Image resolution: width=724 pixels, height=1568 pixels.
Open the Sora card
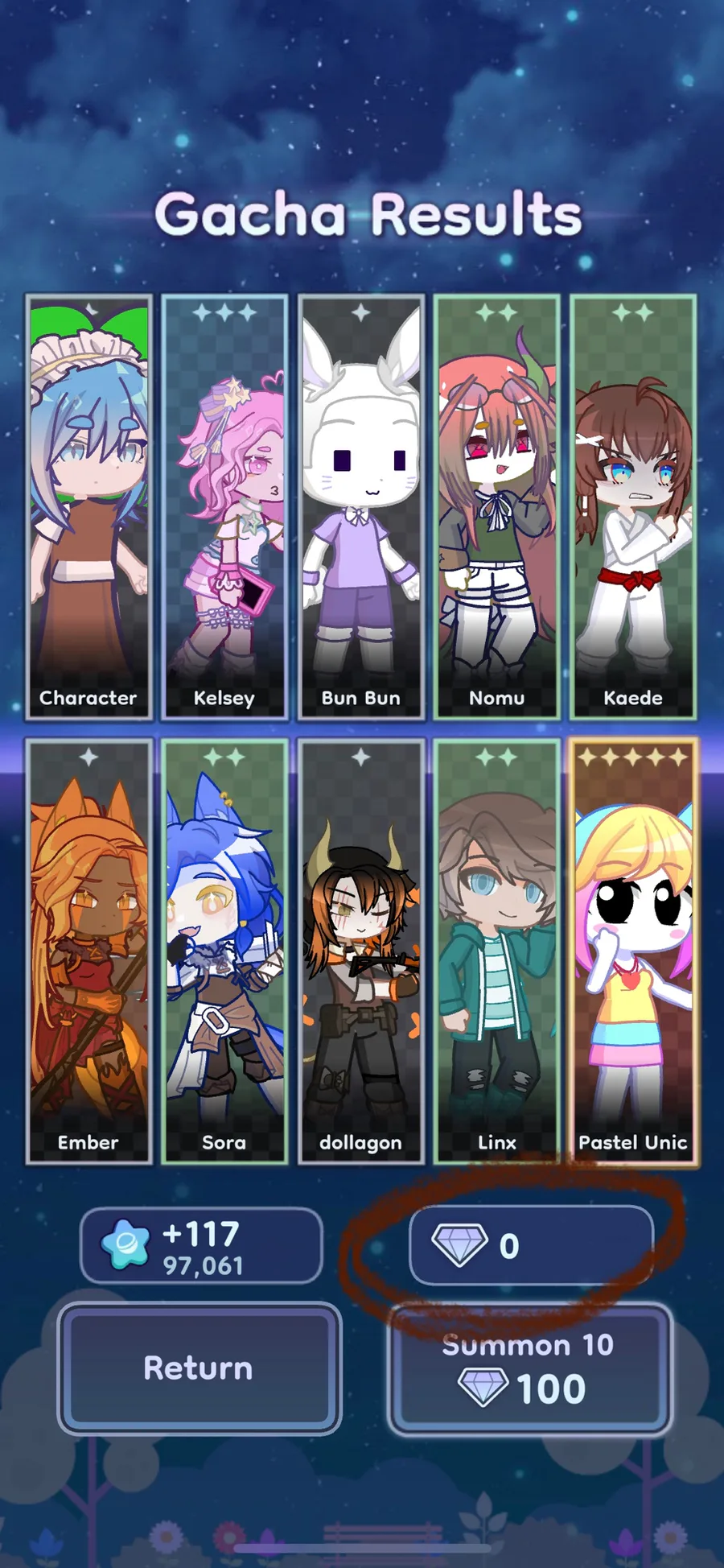pos(224,951)
